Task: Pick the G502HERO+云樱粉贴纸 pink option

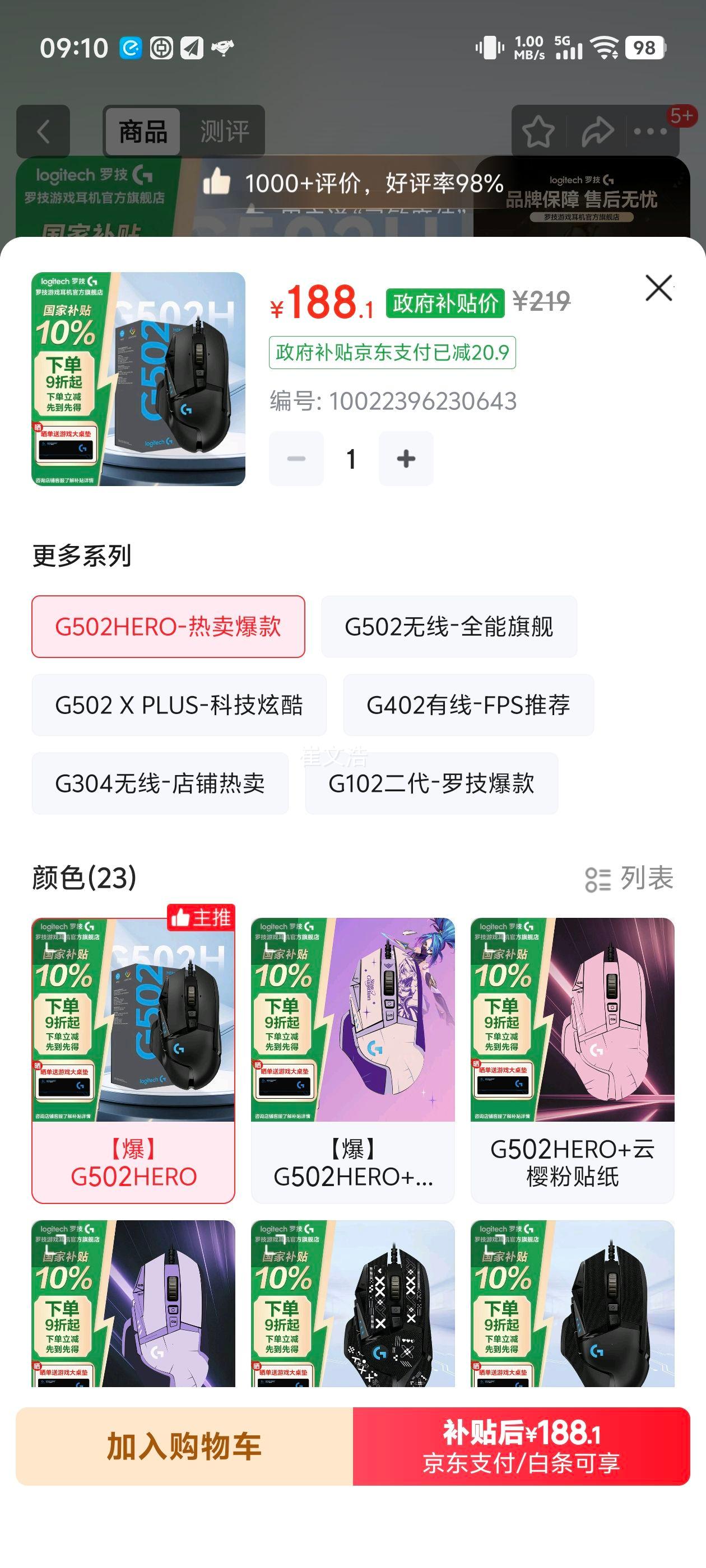Action: point(572,1059)
